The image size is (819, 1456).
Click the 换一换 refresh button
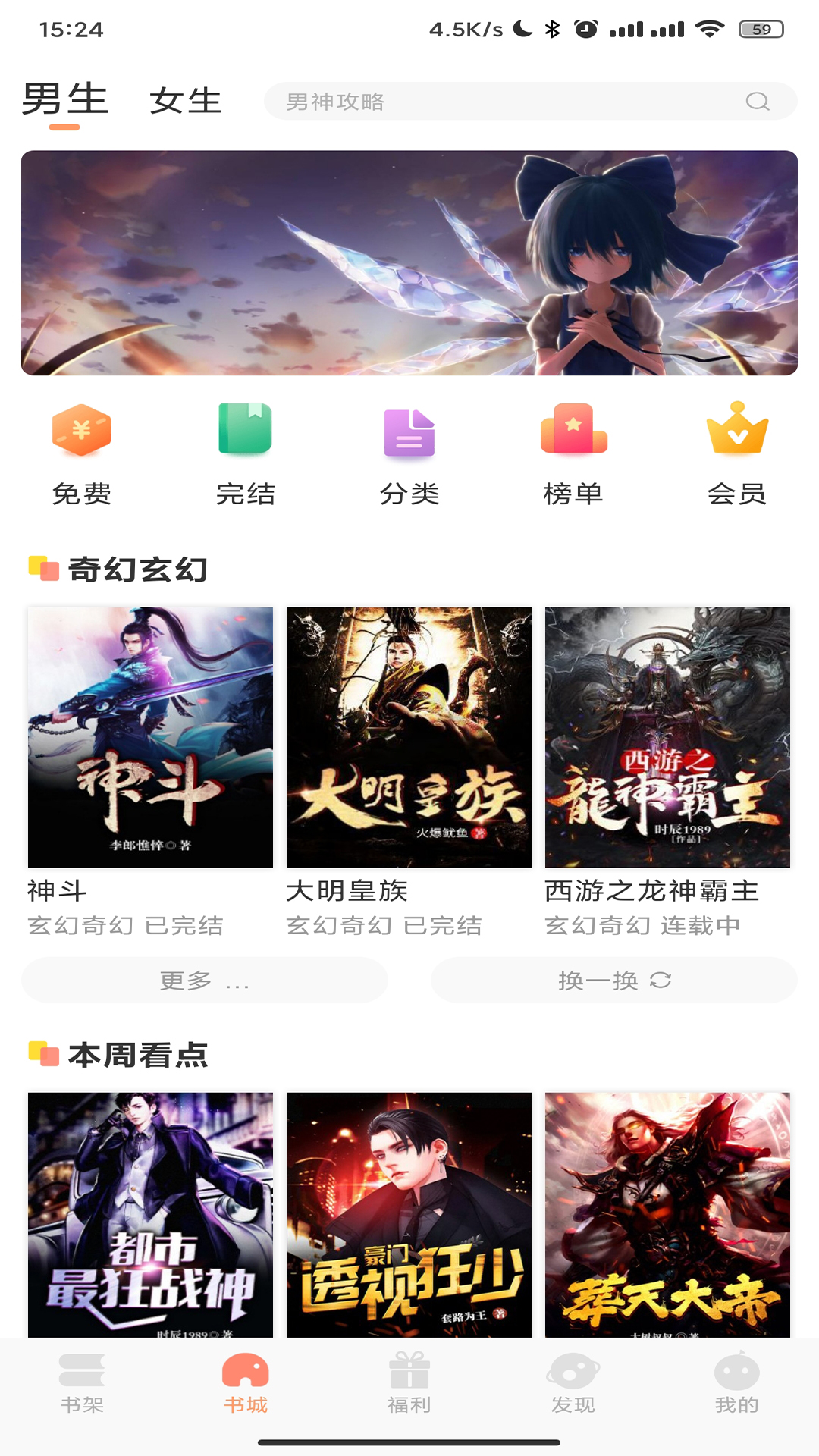click(x=613, y=981)
